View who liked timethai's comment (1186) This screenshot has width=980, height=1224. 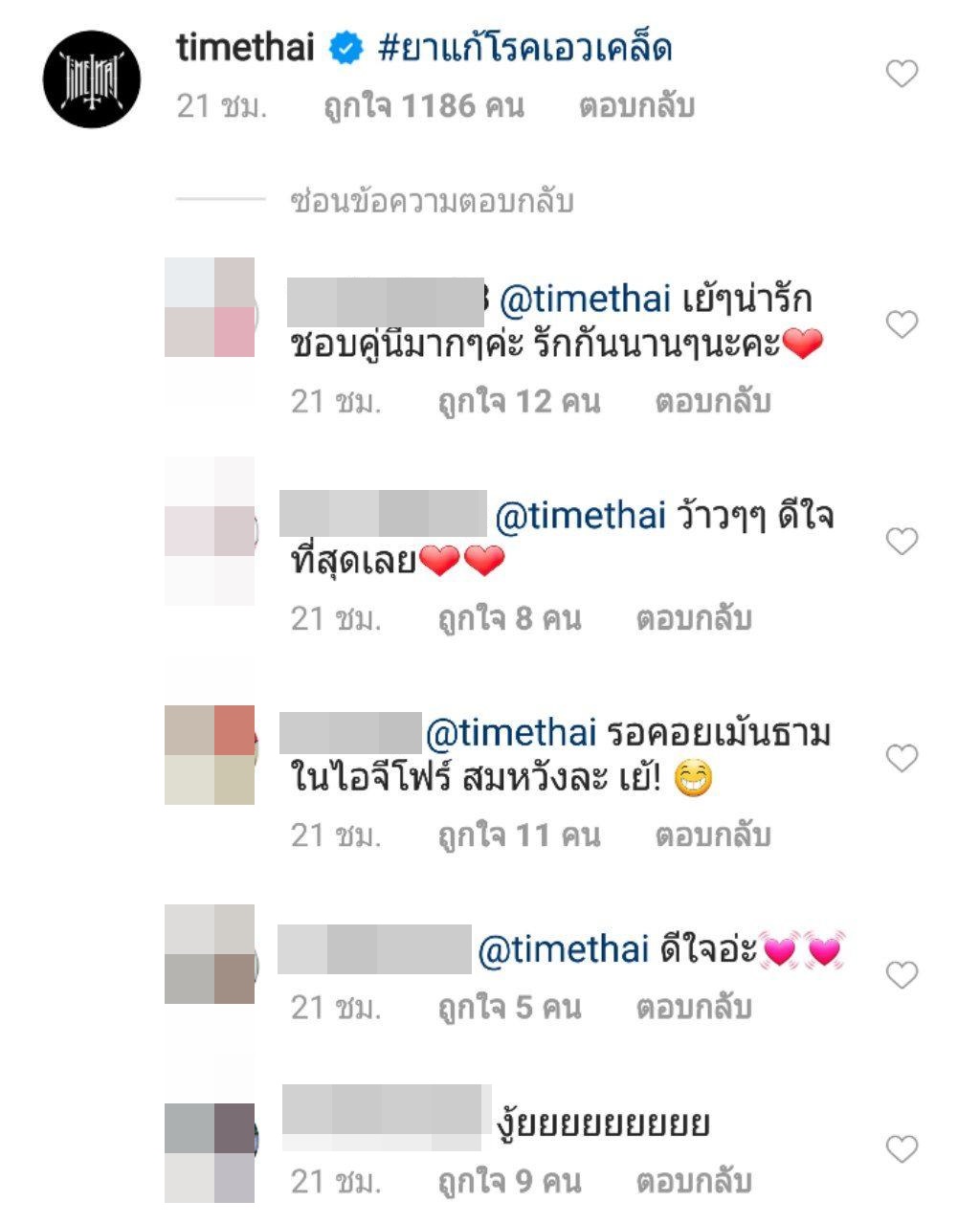[424, 106]
